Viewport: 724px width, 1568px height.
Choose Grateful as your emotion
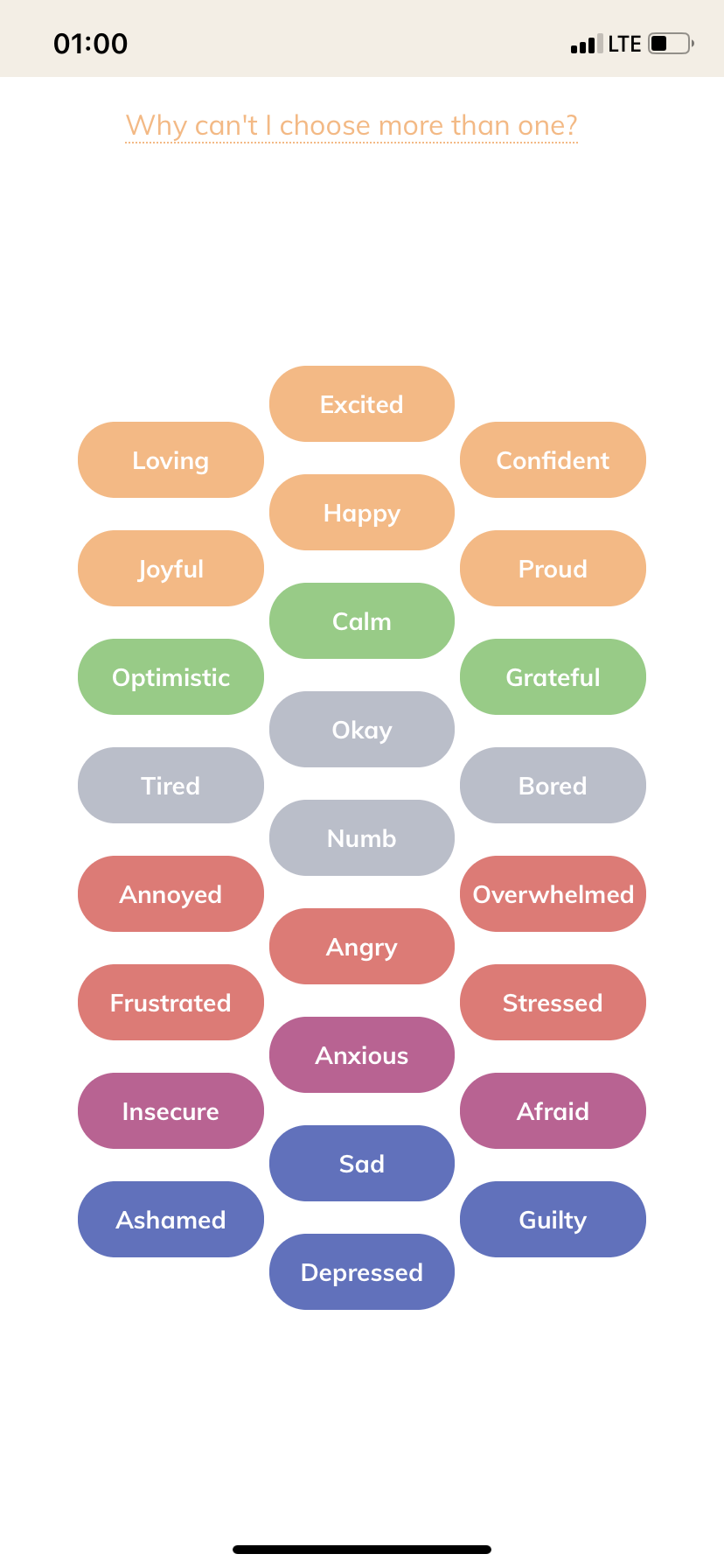553,677
